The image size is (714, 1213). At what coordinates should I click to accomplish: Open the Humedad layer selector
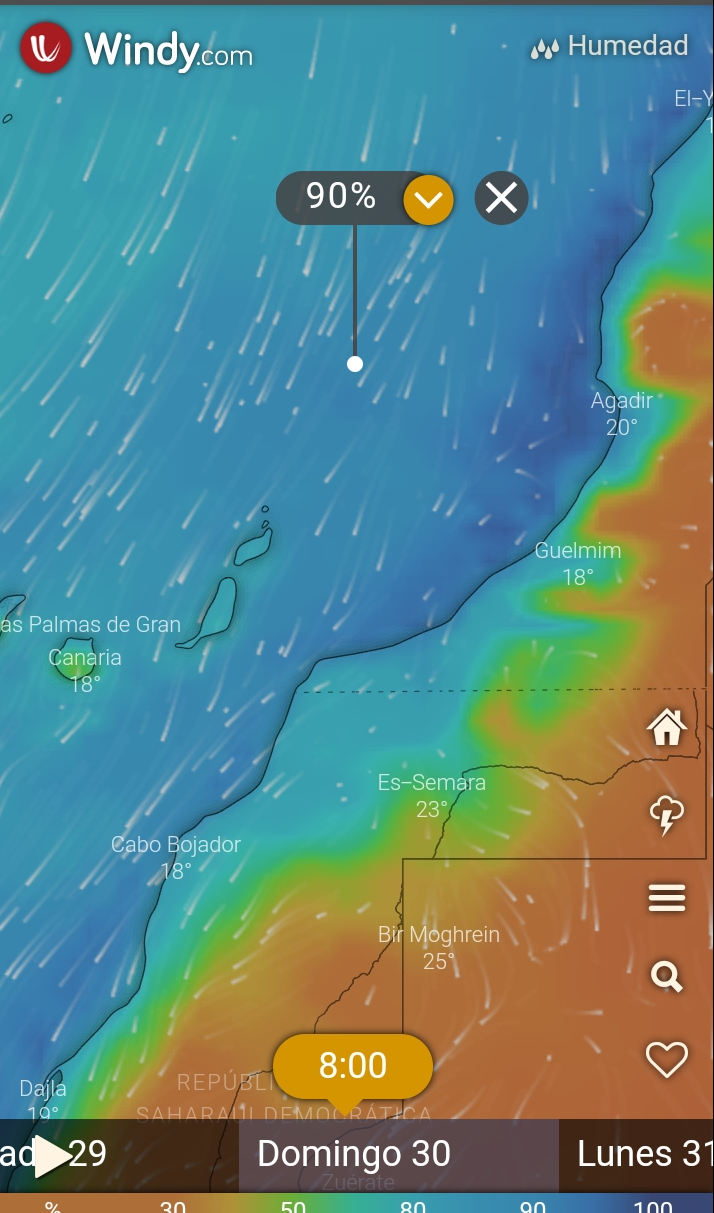[610, 46]
